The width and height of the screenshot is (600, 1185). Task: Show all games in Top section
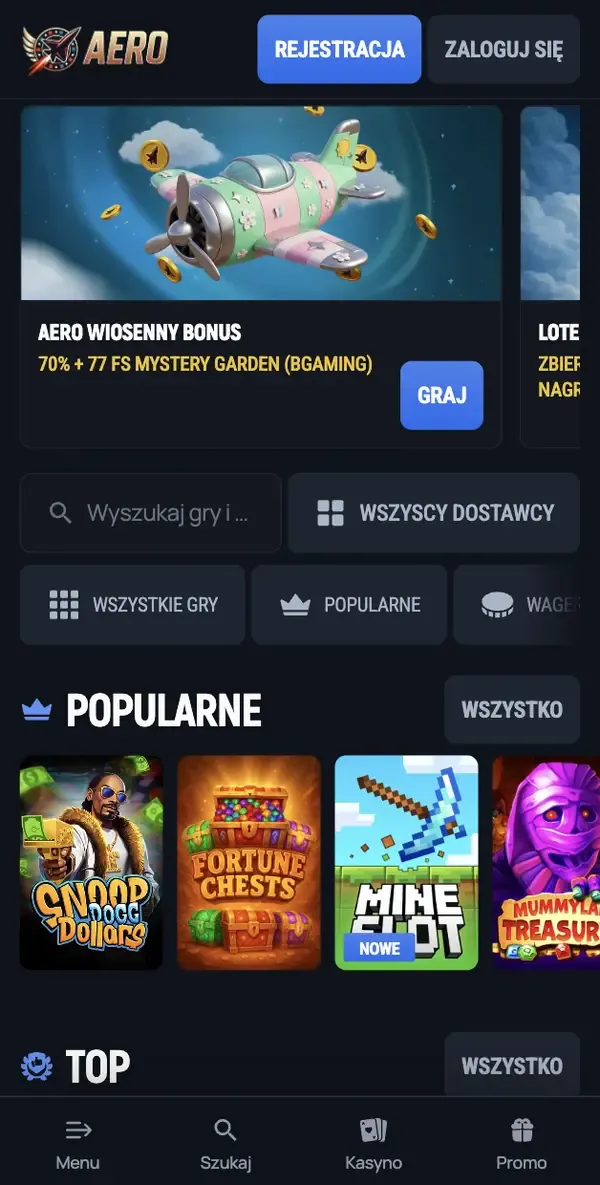click(511, 1065)
